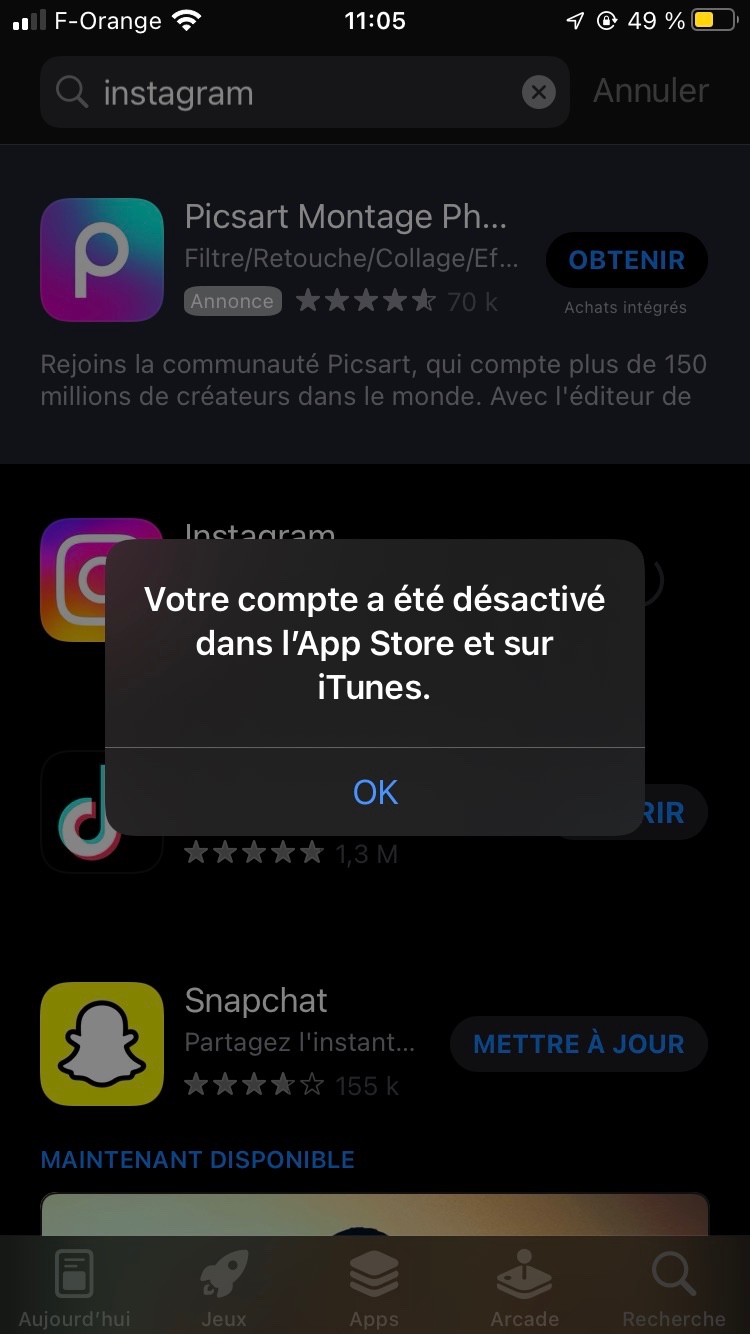This screenshot has width=750, height=1334.
Task: Switch to the Jeux tab
Action: click(224, 1288)
